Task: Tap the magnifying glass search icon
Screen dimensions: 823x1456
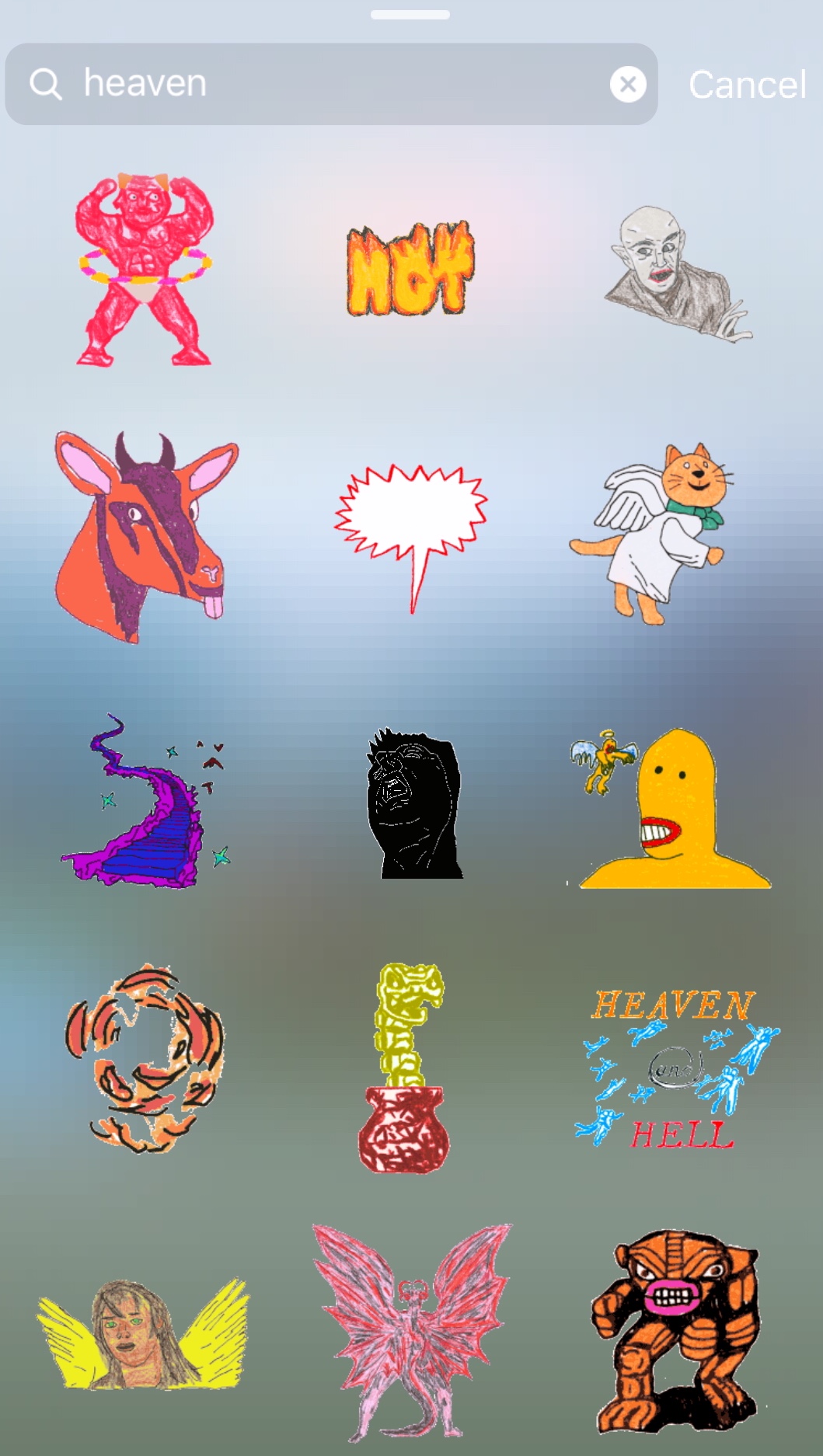Action: click(47, 84)
